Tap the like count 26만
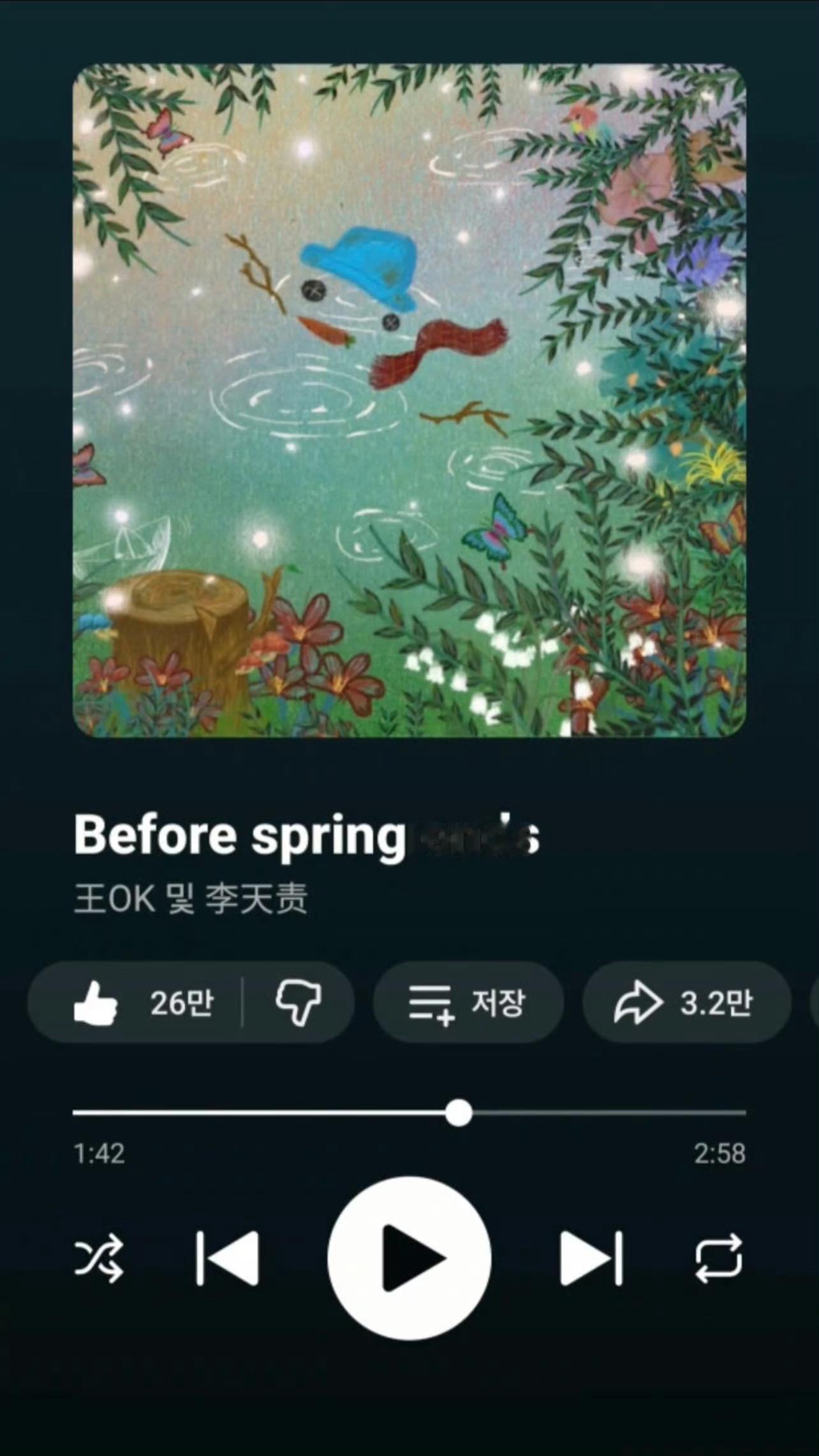Image resolution: width=819 pixels, height=1456 pixels. [181, 1003]
